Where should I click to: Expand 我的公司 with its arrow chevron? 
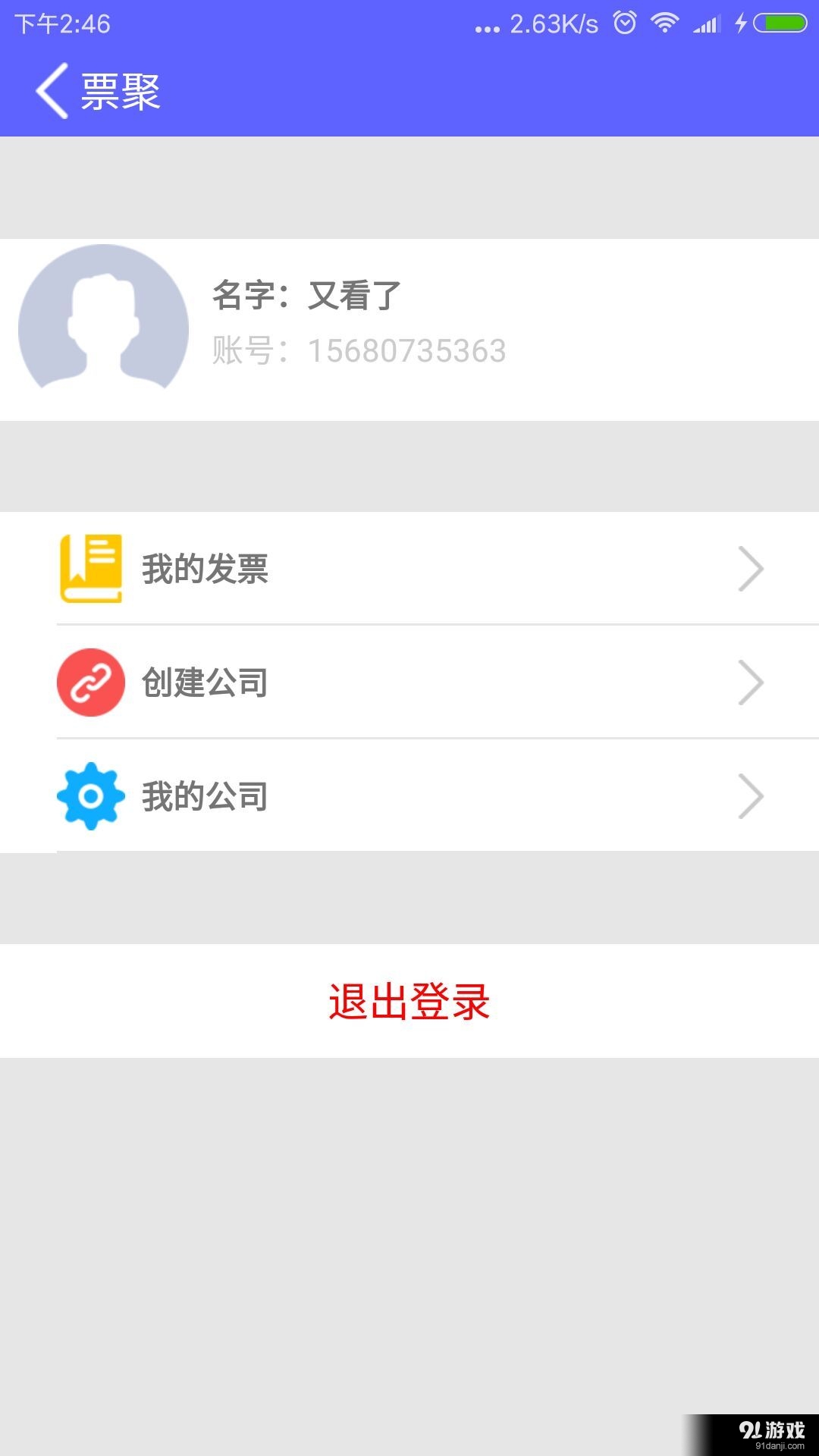[751, 795]
